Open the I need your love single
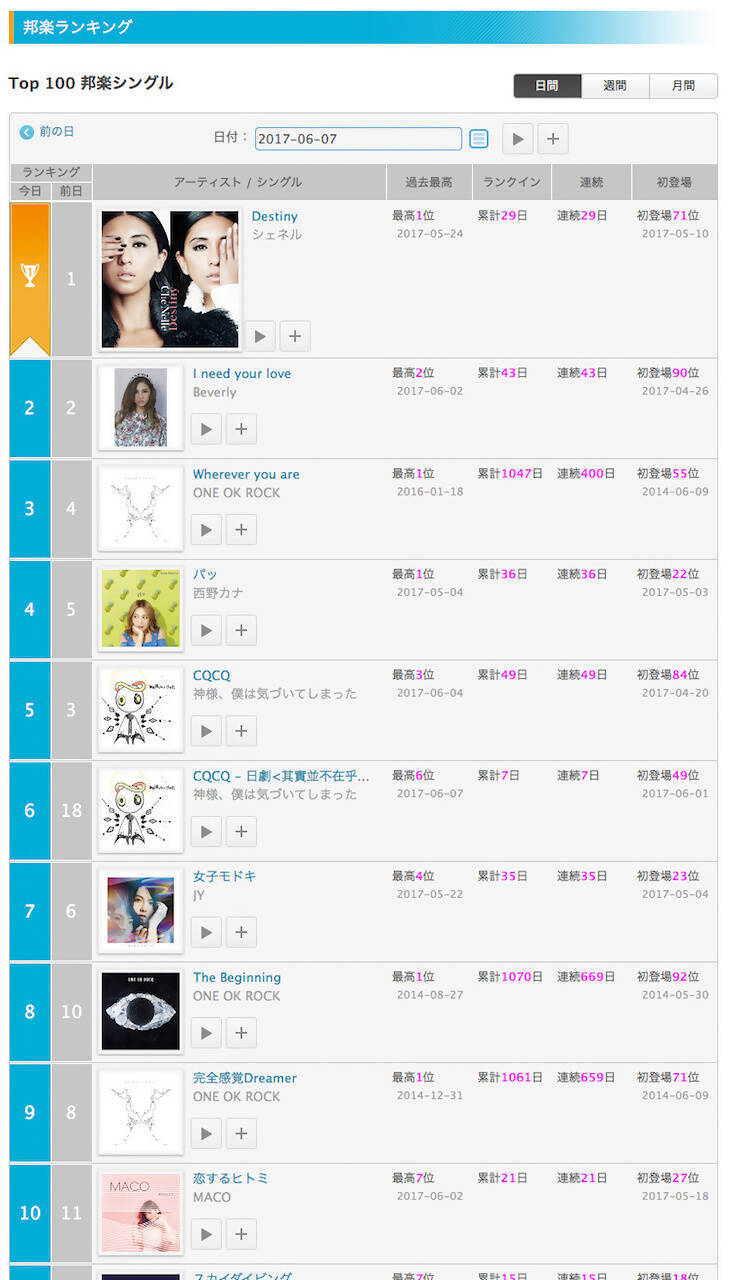This screenshot has height=1280, width=730. coord(241,373)
